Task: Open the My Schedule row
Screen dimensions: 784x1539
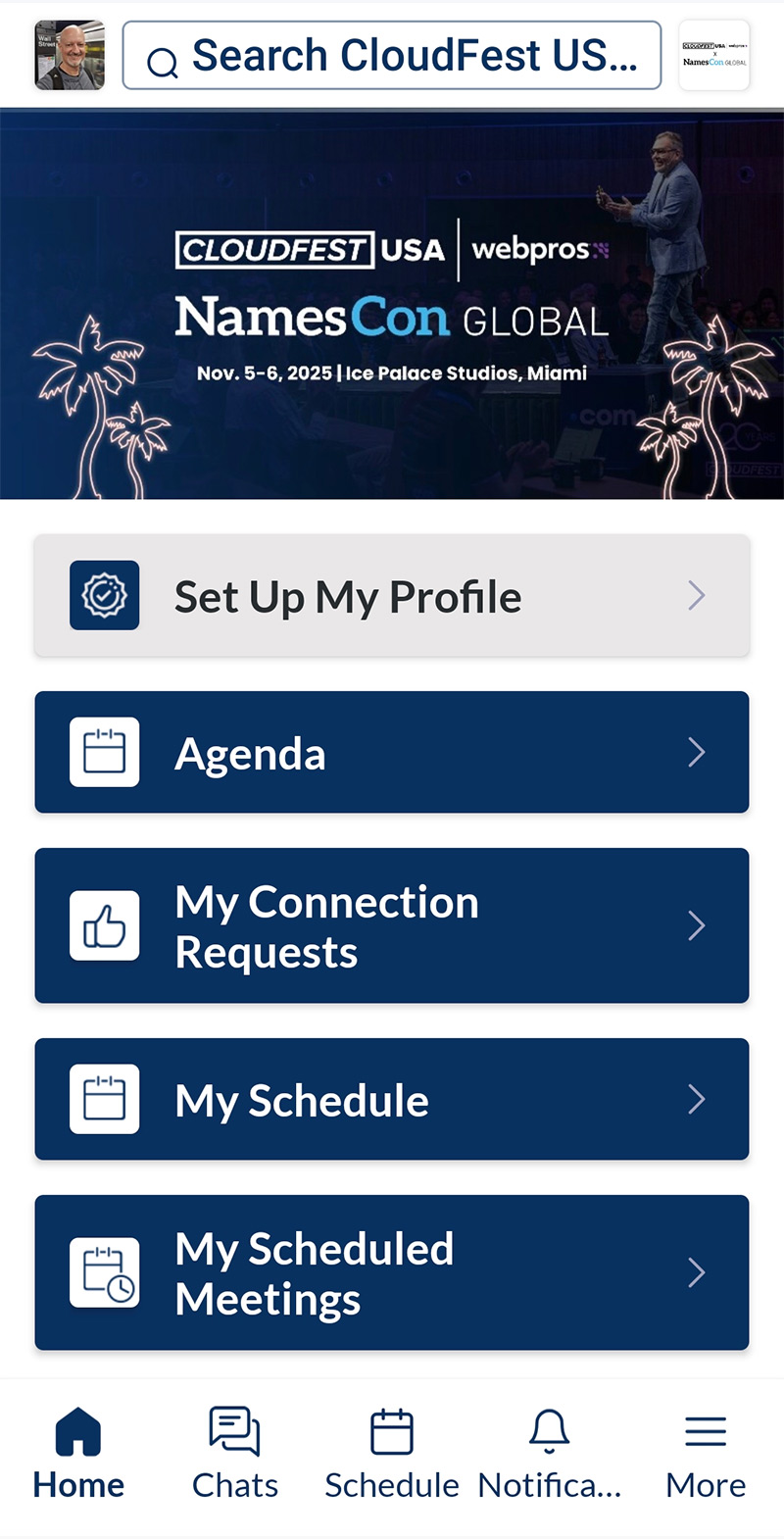Action: [392, 1100]
